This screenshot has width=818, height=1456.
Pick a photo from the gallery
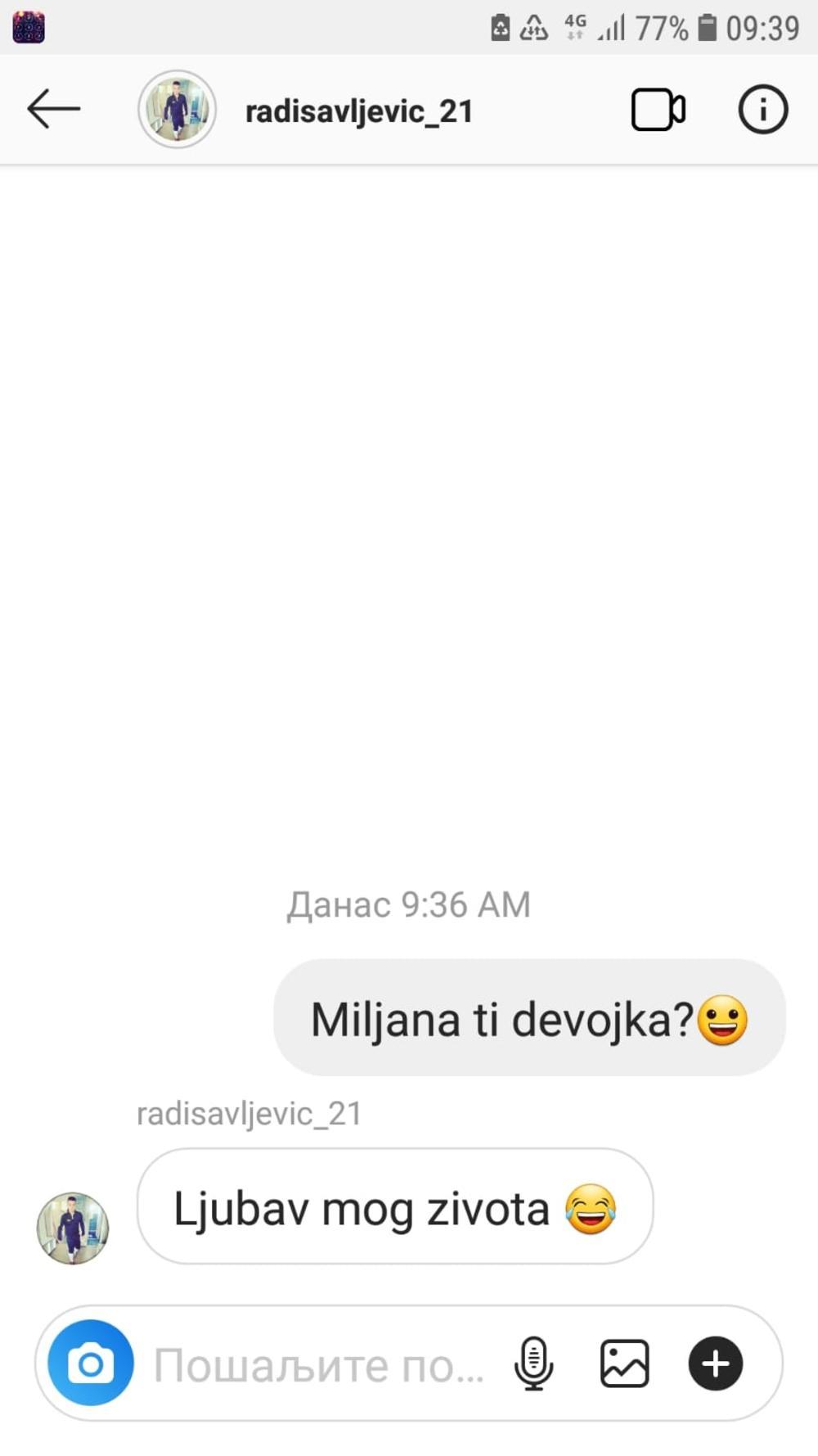coord(624,1363)
